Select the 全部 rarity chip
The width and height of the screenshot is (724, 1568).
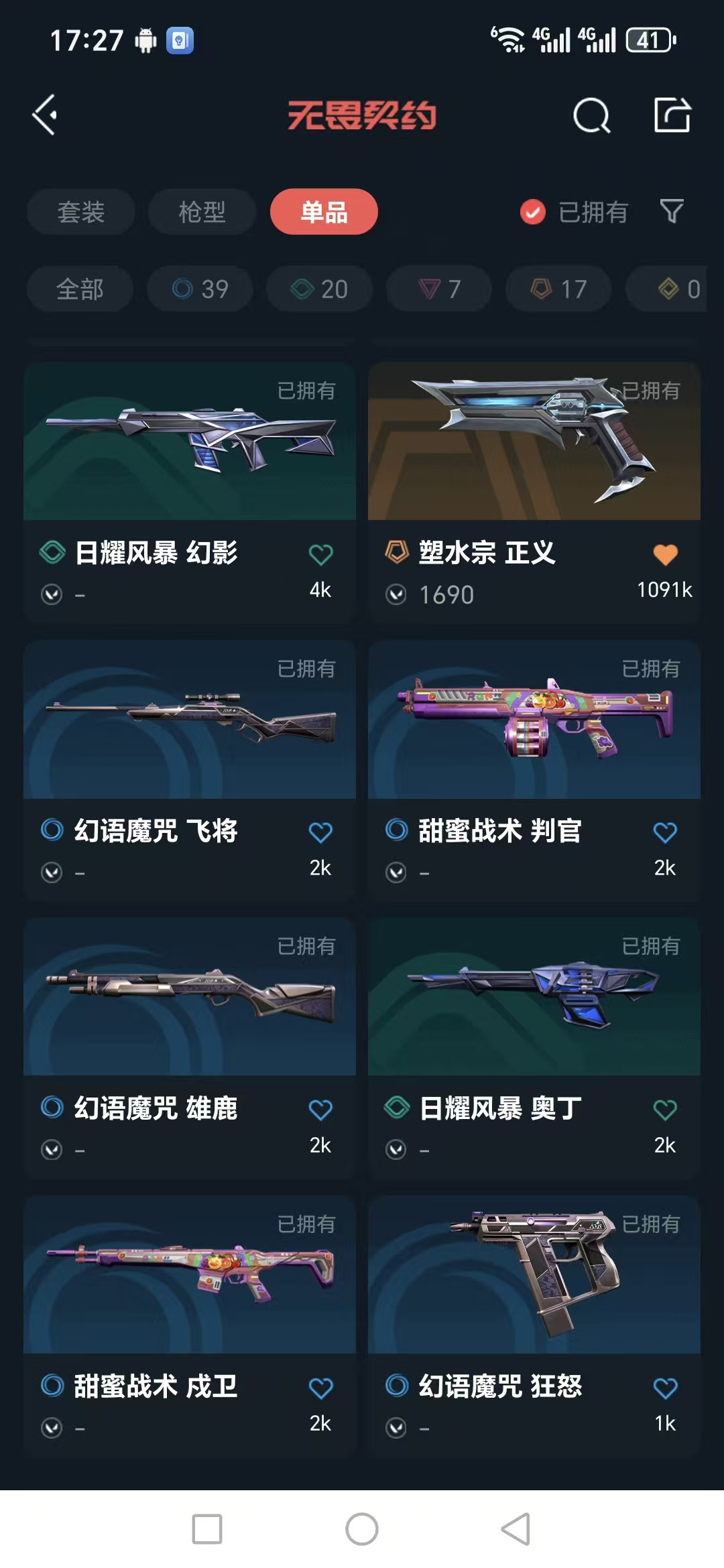[80, 289]
